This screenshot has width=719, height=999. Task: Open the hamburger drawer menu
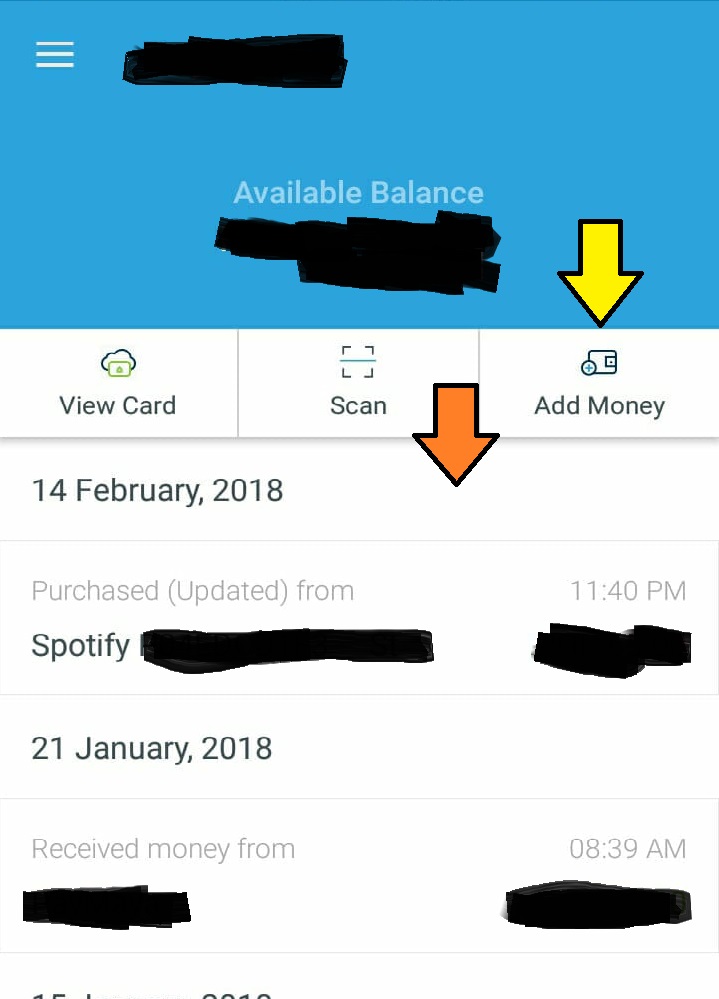[x=55, y=54]
